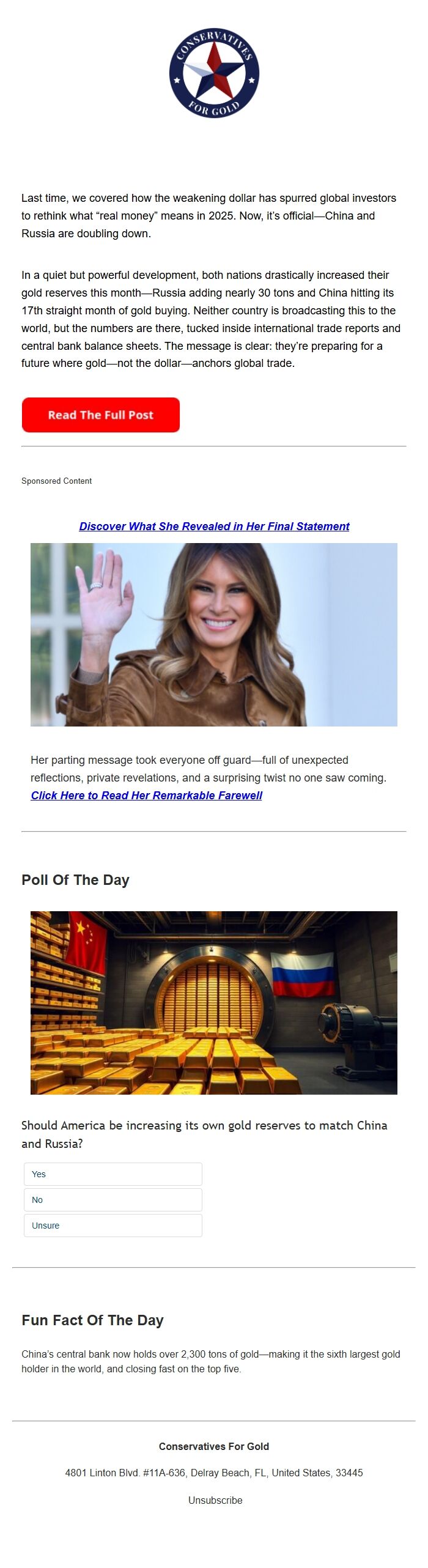
Task: Click Here to Read Her Remarkable Farewell
Action: [x=147, y=795]
